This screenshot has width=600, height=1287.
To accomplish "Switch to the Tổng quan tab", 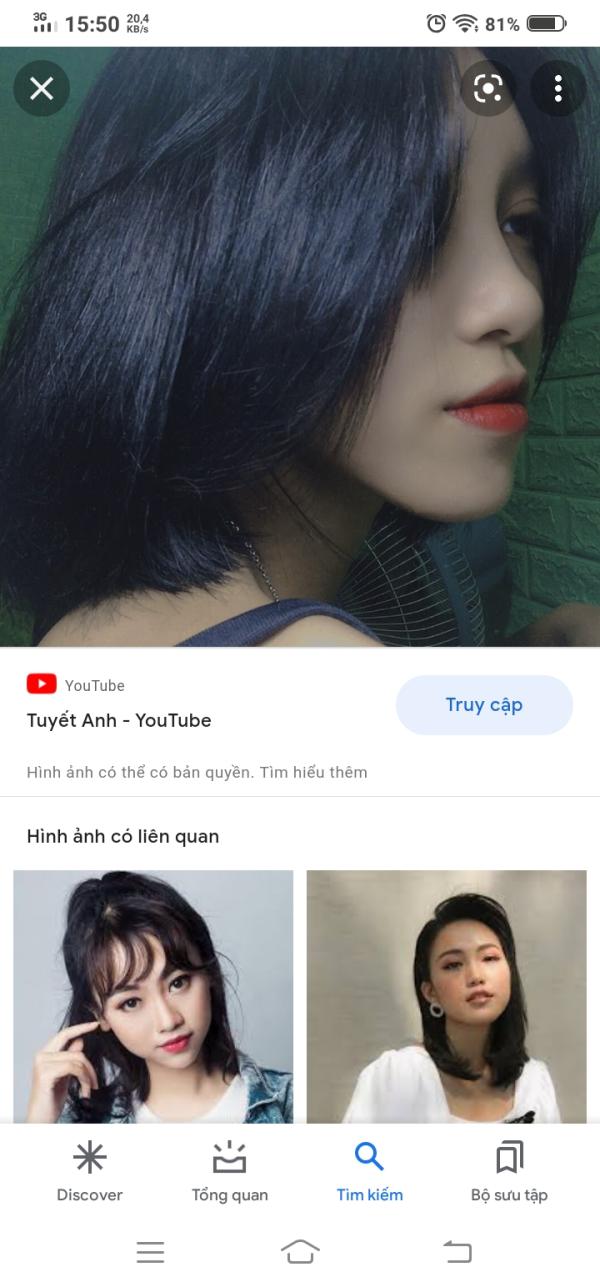I will [230, 1171].
